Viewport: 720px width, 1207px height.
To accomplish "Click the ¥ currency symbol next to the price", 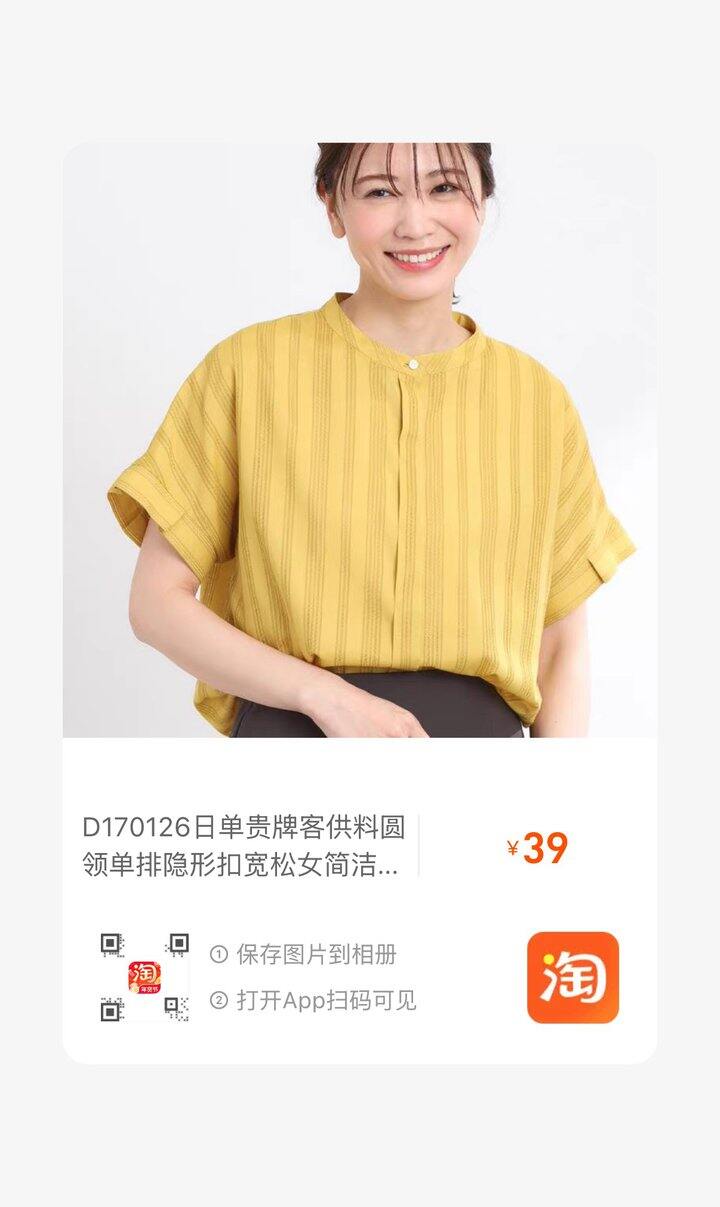I will coord(512,849).
